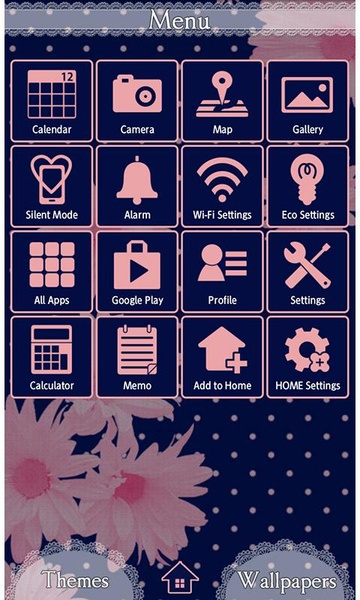The image size is (360, 600).
Task: Tap the home icon at bottom center
Action: pos(180,578)
